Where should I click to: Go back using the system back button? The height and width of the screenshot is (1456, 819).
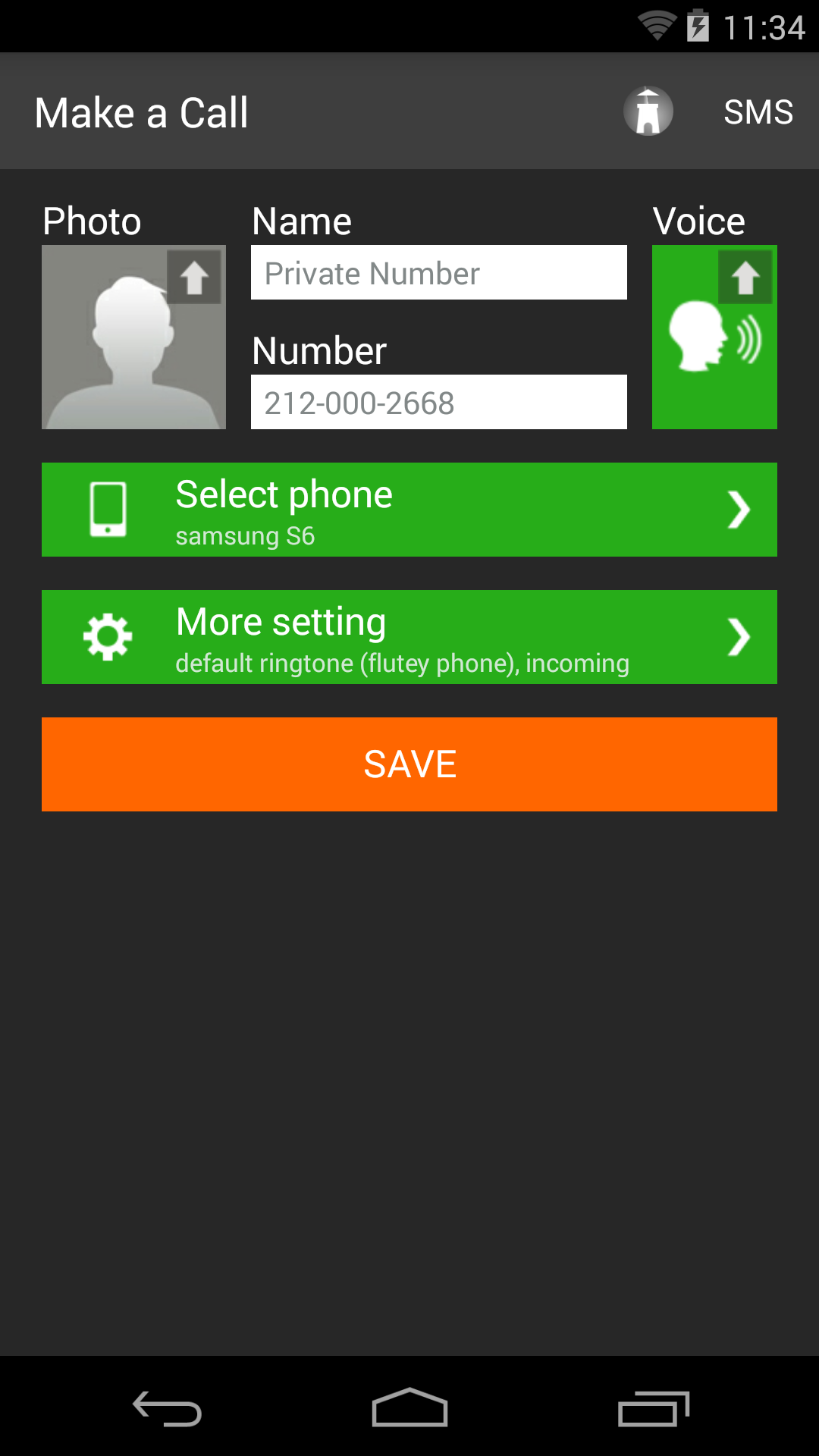pos(167,1409)
